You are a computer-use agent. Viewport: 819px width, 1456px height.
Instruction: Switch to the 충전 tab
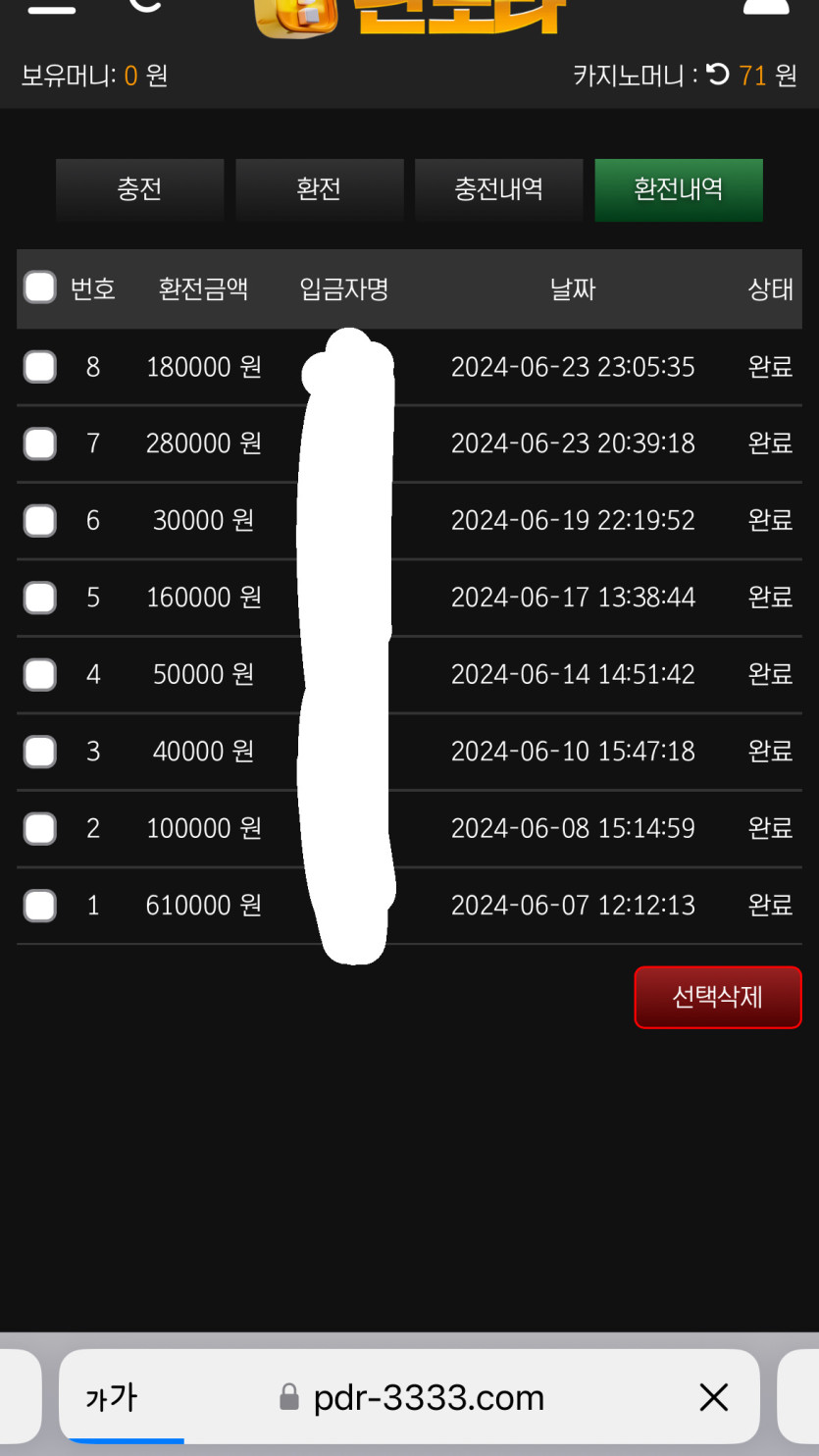tap(139, 189)
